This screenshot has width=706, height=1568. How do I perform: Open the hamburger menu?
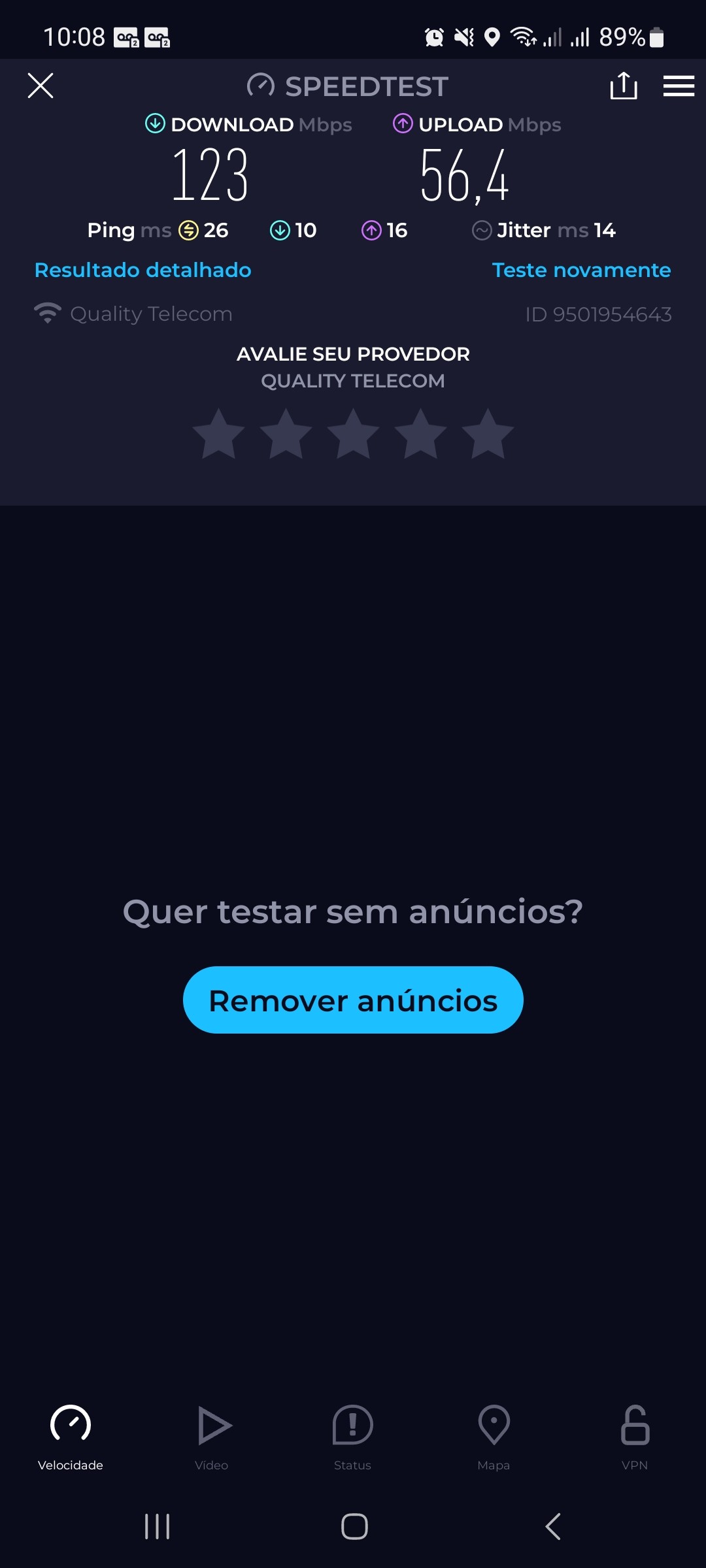pos(679,86)
